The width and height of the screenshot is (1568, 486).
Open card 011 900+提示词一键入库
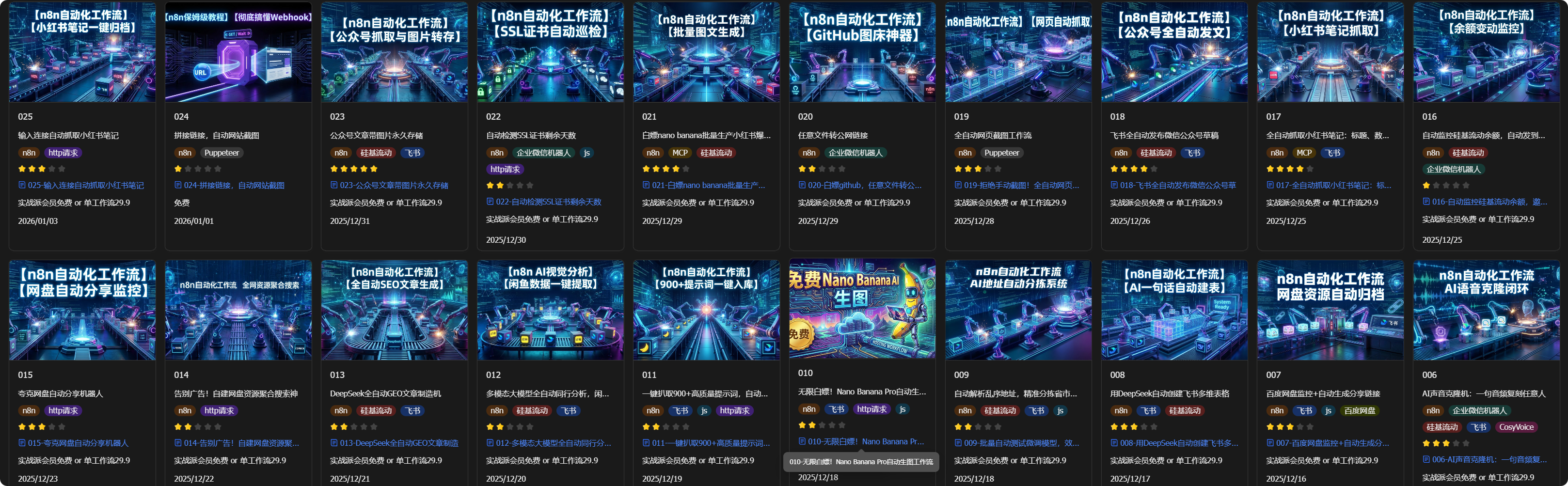[x=706, y=310]
